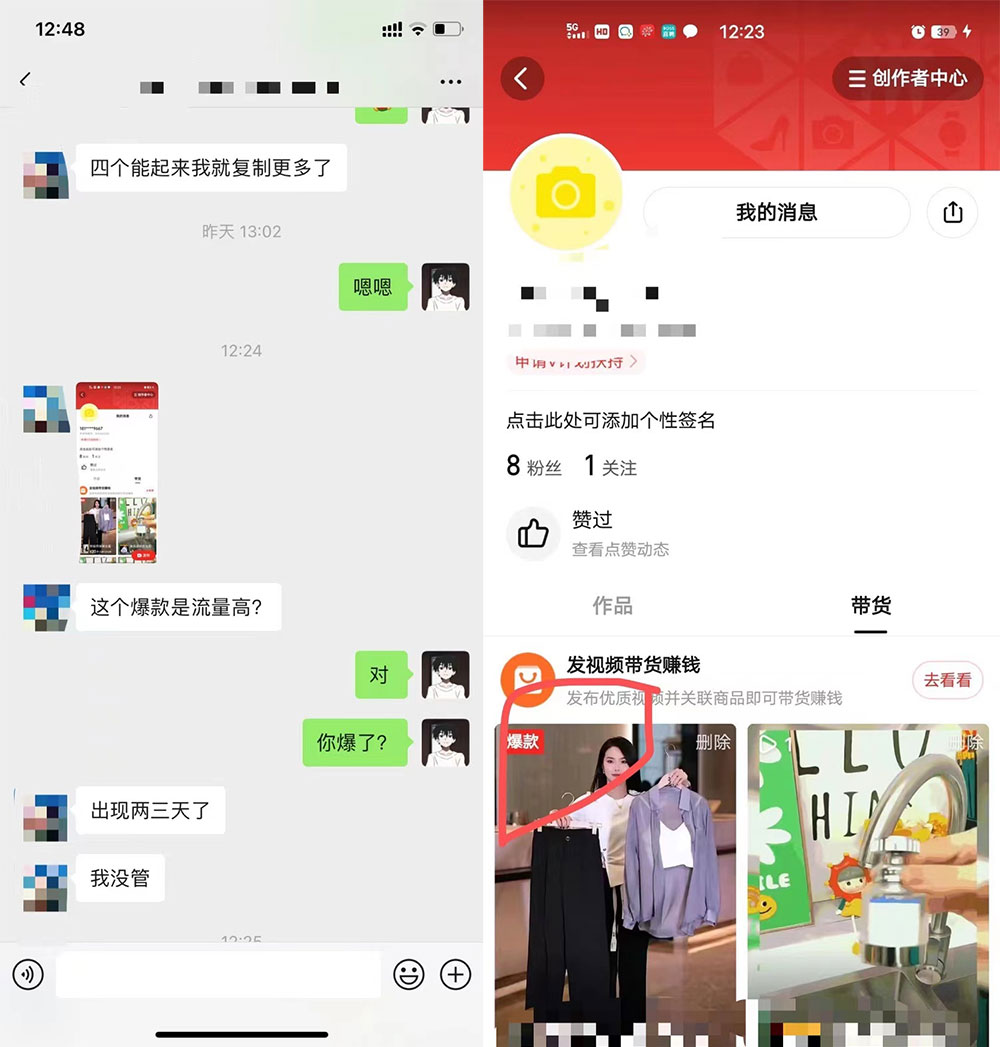Viewport: 1000px width, 1047px height.
Task: Switch to the 作品 tab
Action: click(x=612, y=605)
